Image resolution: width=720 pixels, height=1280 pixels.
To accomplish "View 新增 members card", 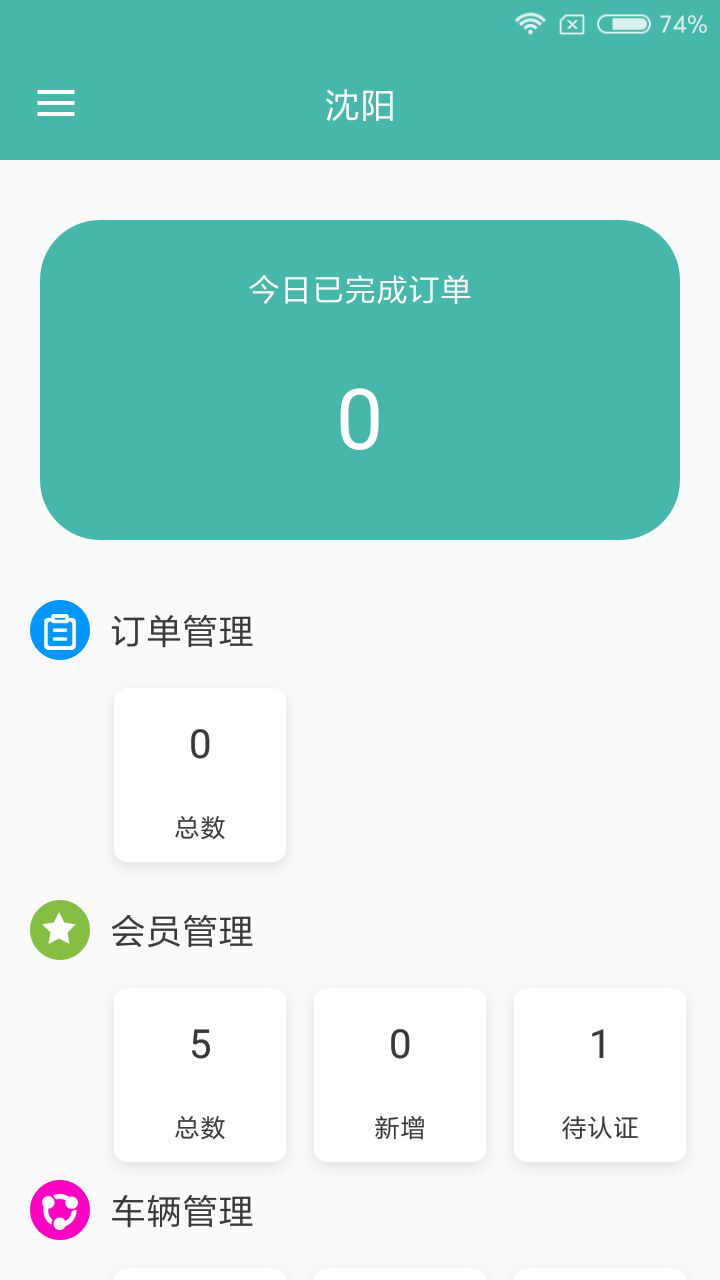I will pyautogui.click(x=400, y=1075).
